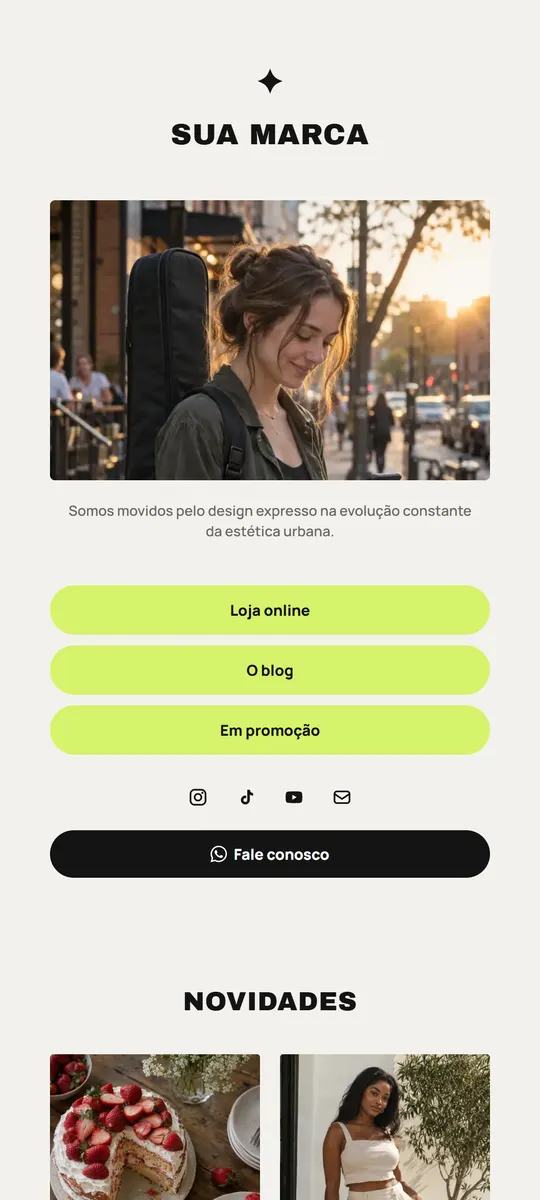The image size is (540, 1200).
Task: Open the YouTube channel icon
Action: tap(294, 797)
